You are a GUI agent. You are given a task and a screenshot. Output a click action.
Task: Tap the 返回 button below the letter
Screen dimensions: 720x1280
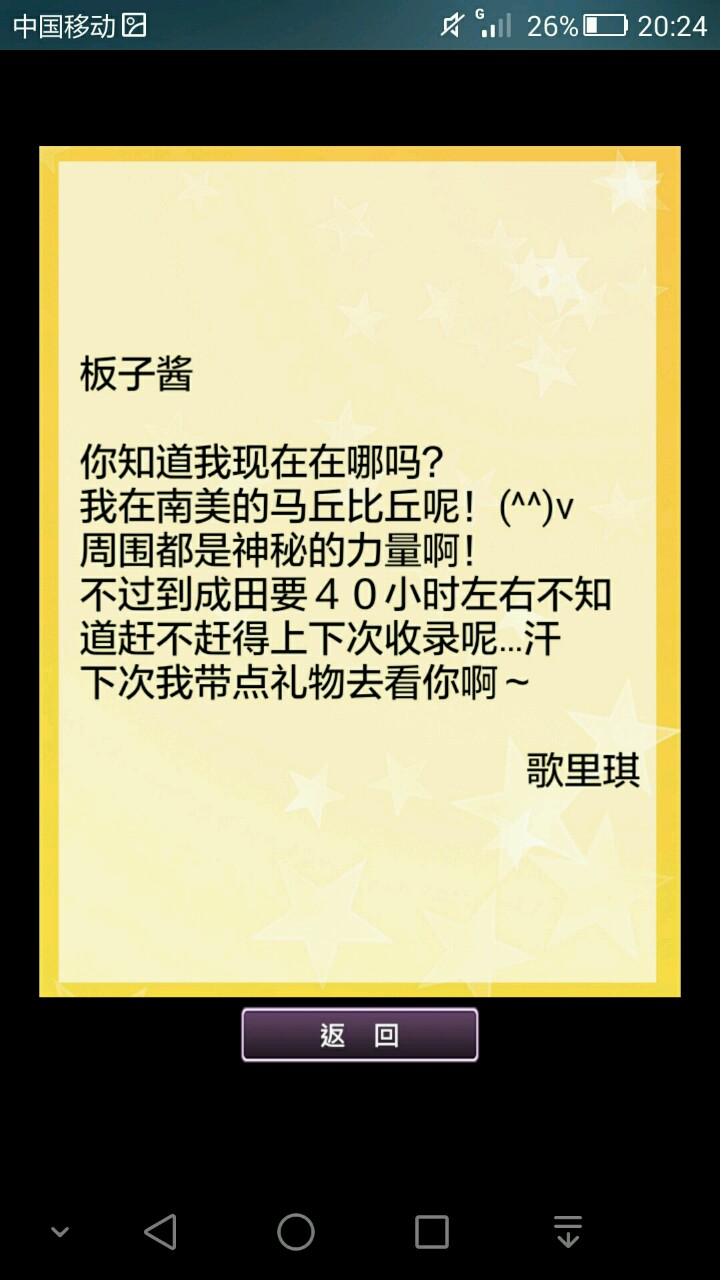pos(359,1035)
